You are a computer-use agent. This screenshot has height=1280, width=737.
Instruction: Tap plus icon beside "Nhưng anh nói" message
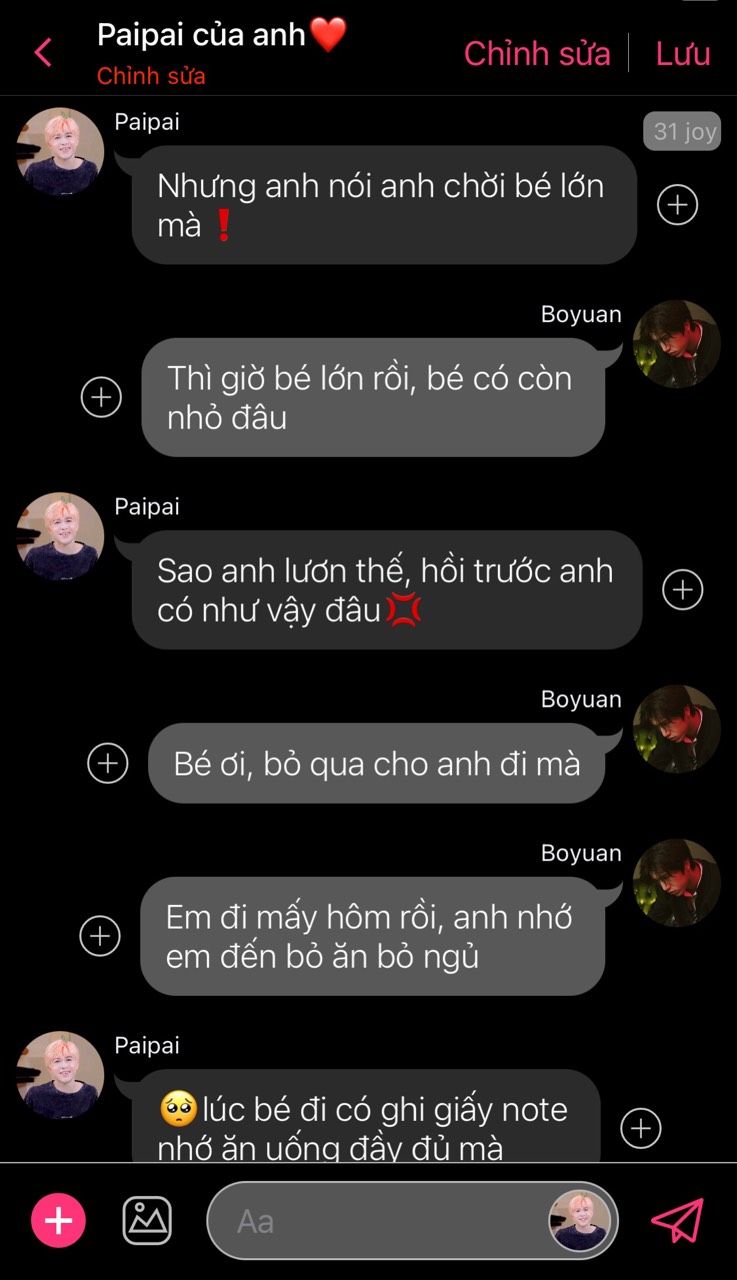coord(677,205)
